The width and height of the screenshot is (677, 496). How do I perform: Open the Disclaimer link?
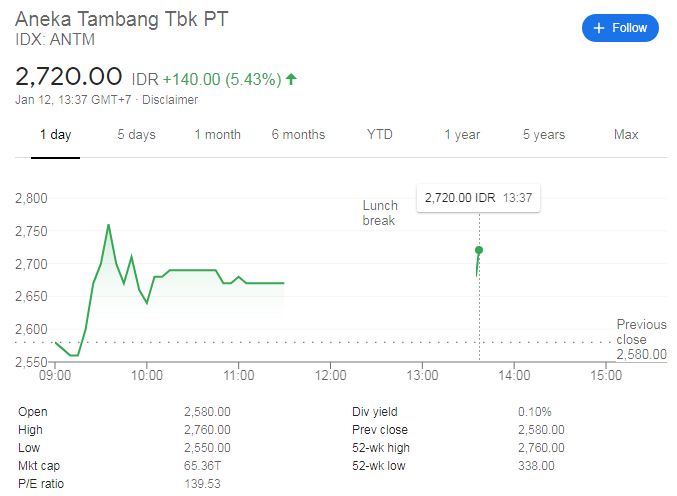pyautogui.click(x=170, y=100)
